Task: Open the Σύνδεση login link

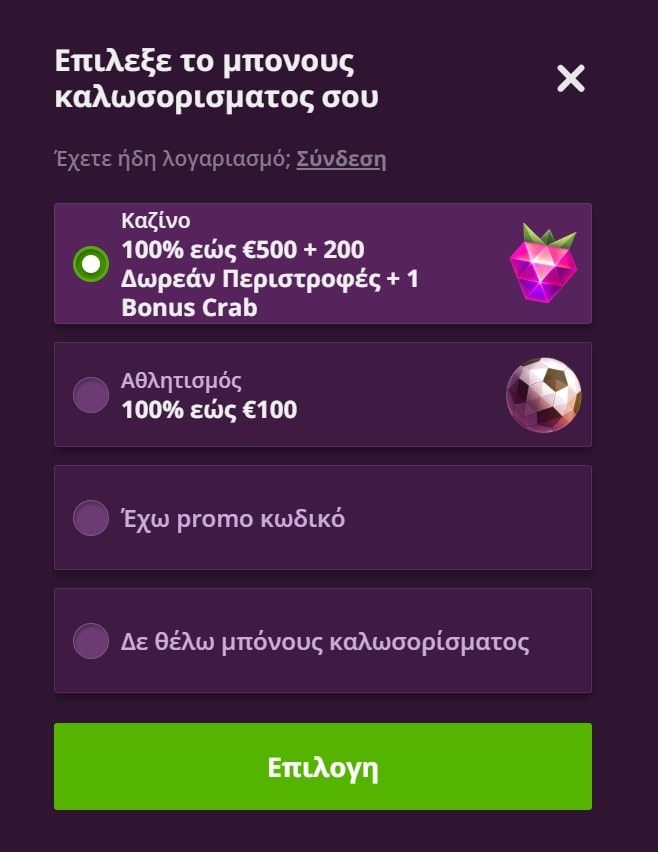Action: tap(341, 159)
